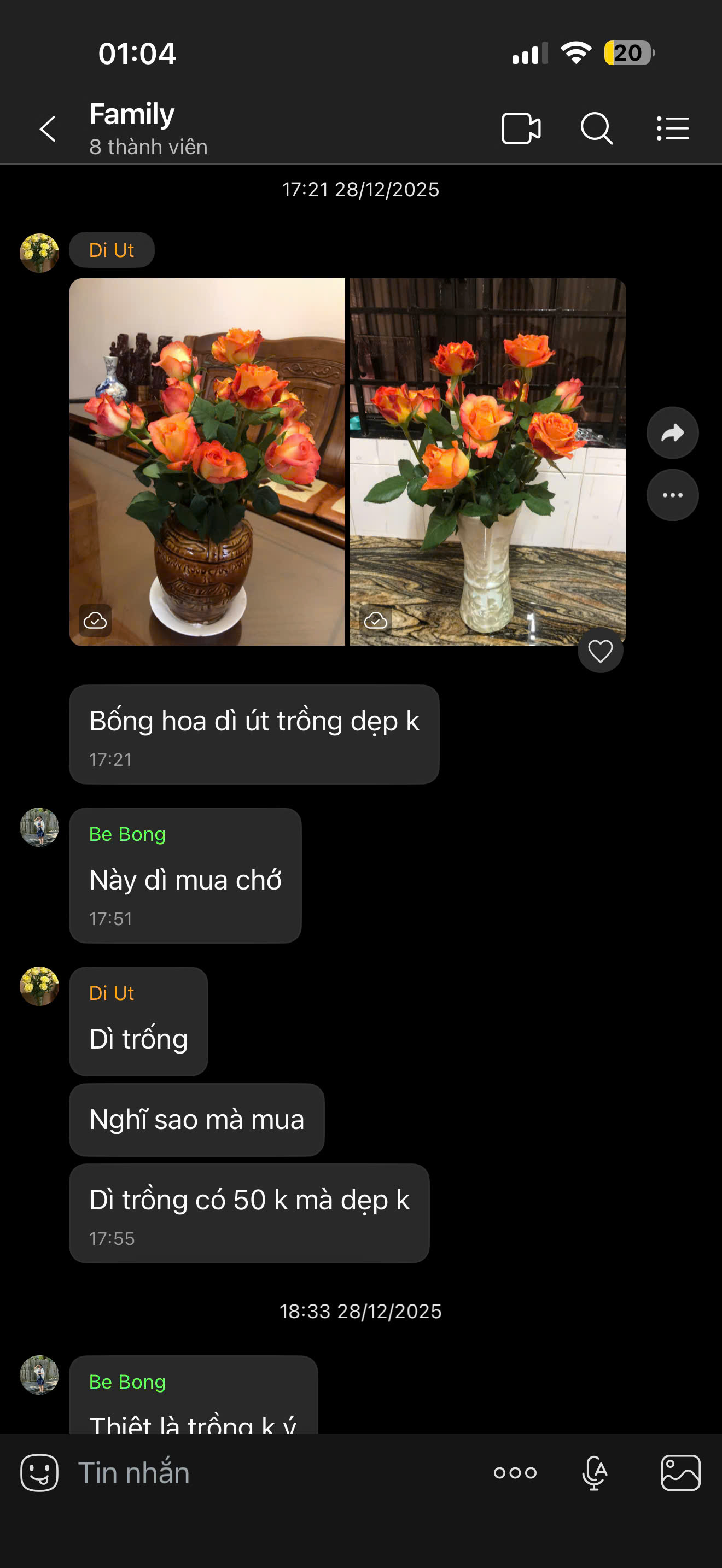
Task: Open the sticker and emoji picker
Action: (x=39, y=1473)
